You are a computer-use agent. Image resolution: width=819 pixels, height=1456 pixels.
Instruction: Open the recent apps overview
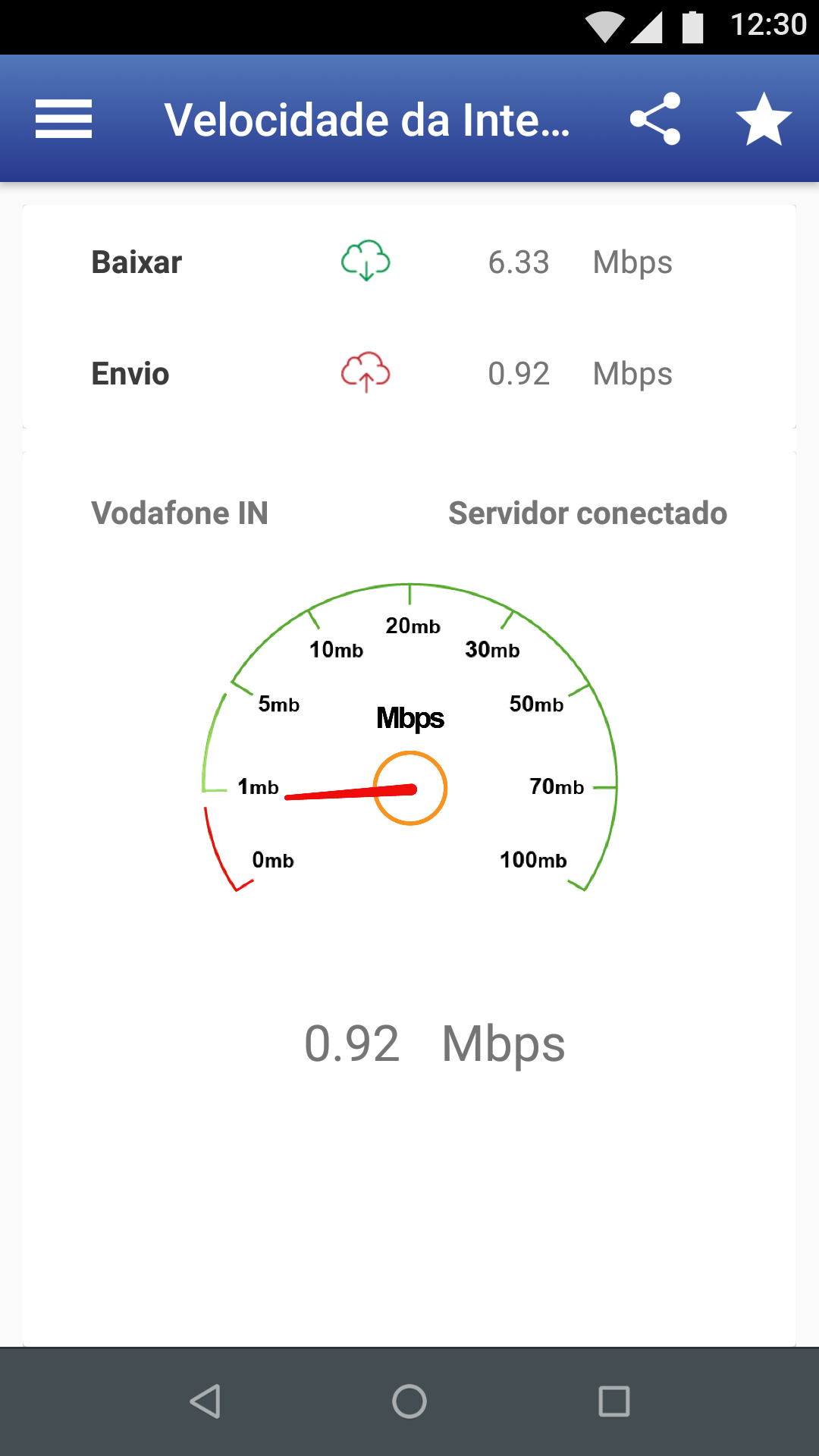(x=614, y=1401)
